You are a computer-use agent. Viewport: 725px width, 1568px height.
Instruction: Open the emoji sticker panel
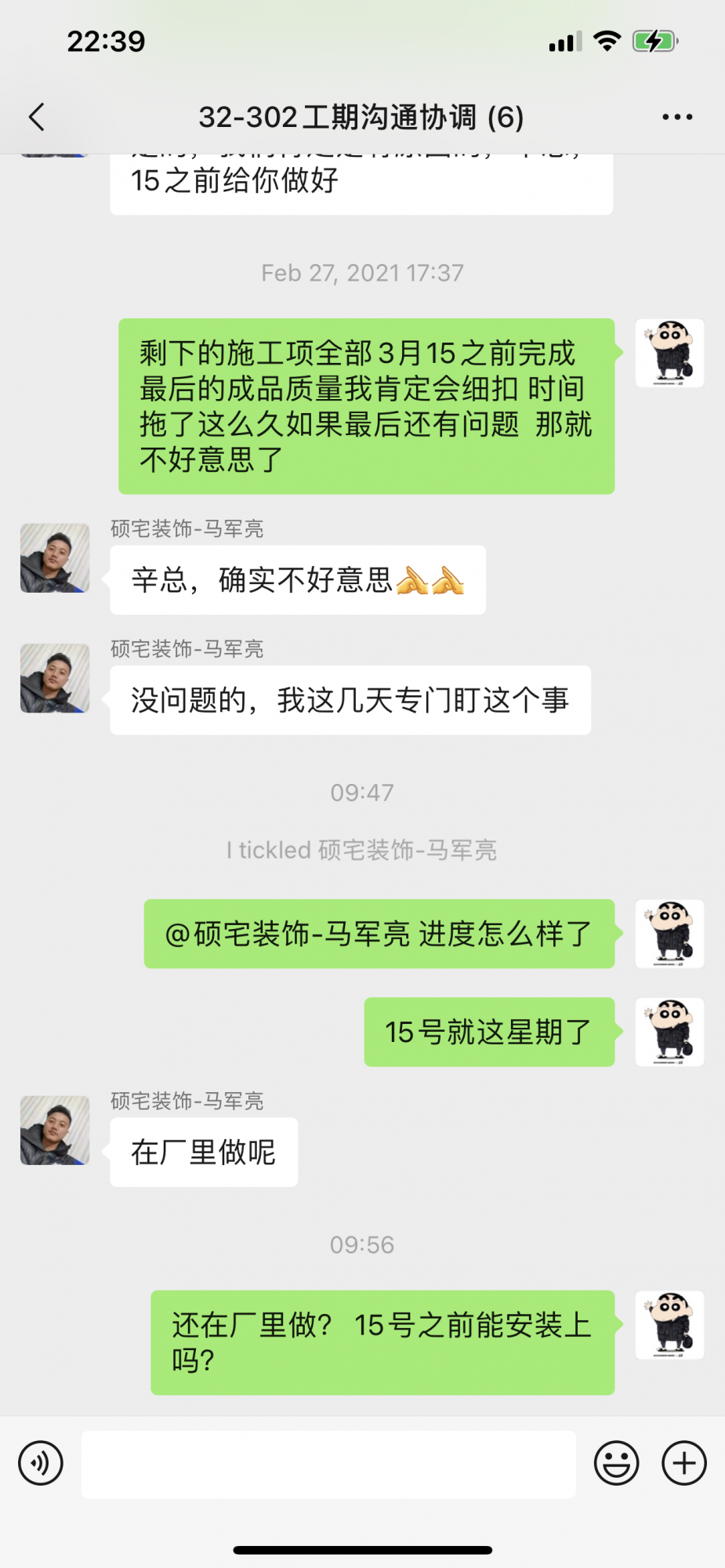[616, 1463]
